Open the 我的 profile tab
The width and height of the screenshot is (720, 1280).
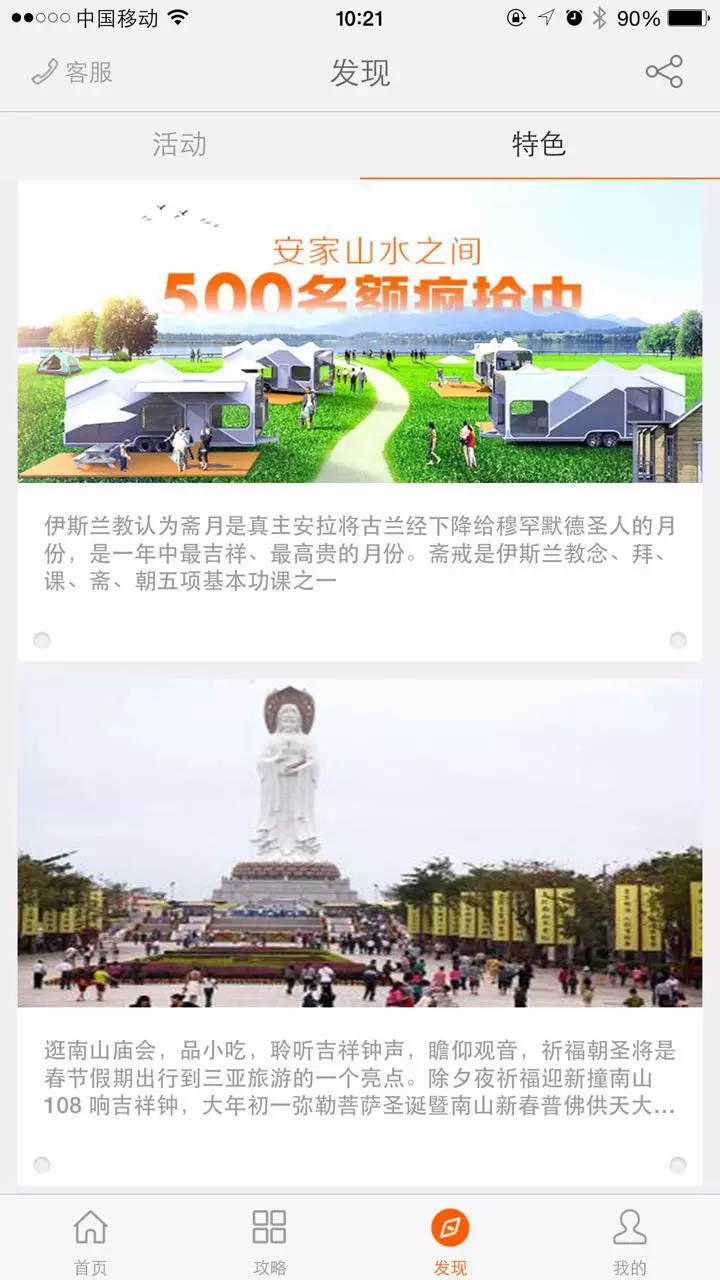click(629, 1239)
